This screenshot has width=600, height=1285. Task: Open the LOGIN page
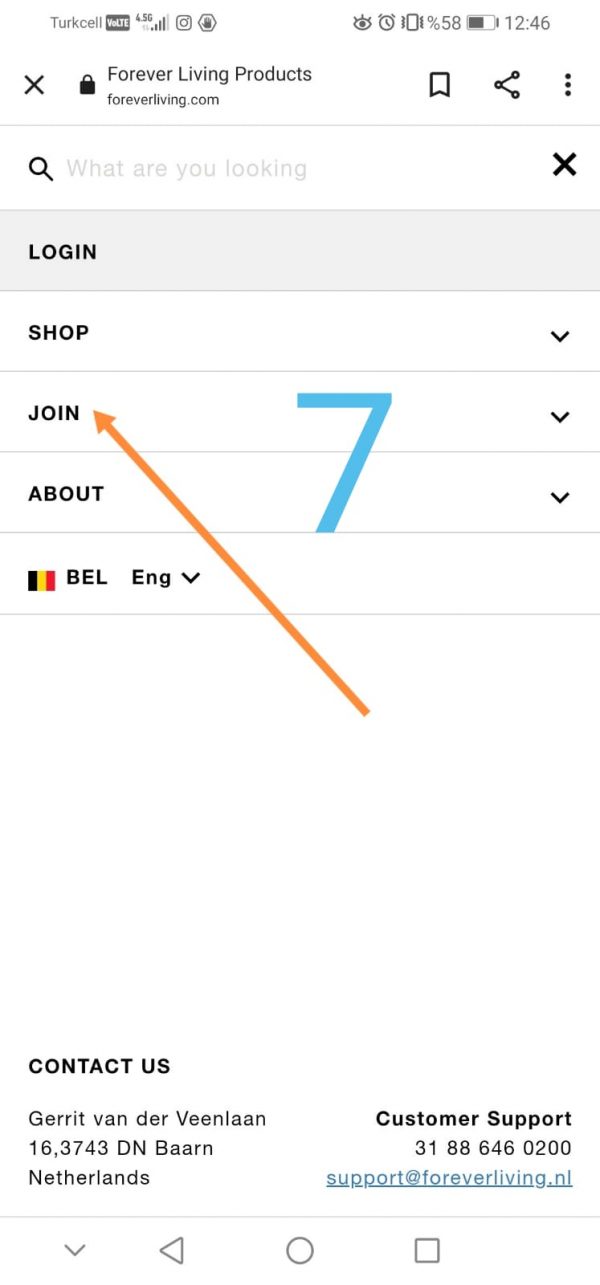coord(63,252)
